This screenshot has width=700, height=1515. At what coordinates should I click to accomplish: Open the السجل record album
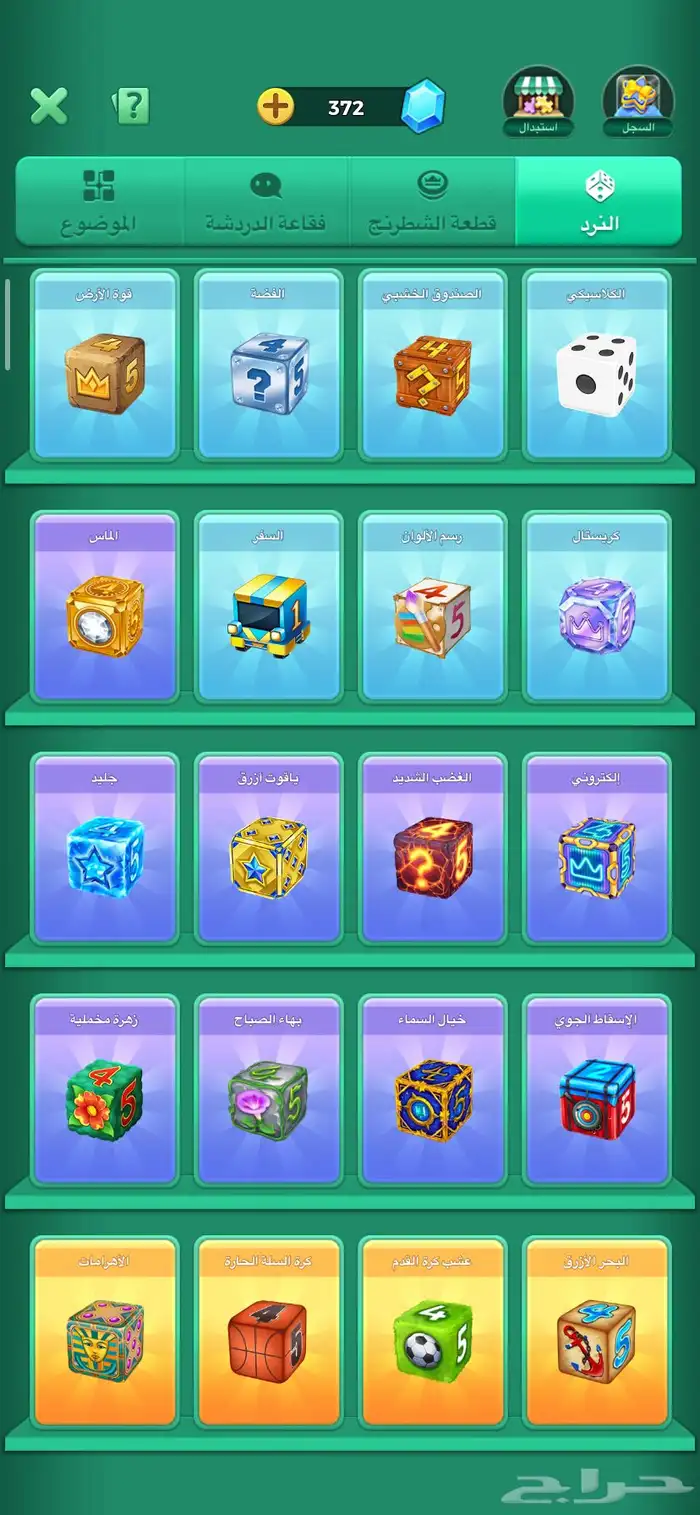(638, 102)
